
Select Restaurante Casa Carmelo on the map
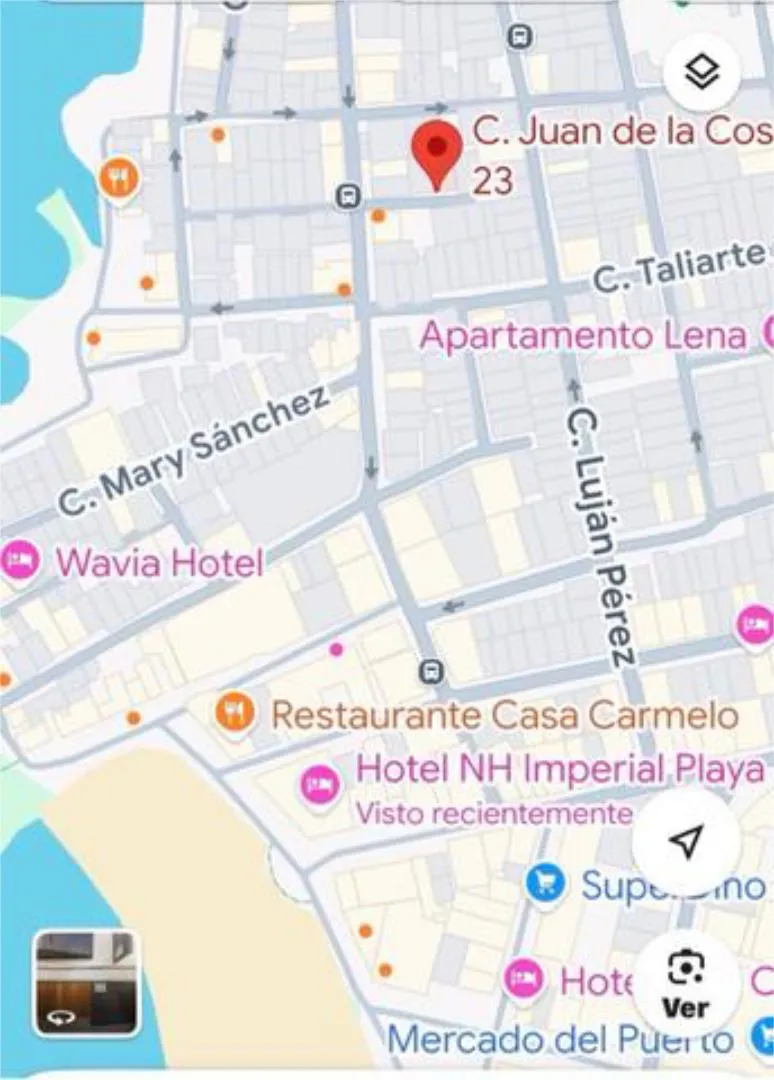tap(234, 713)
